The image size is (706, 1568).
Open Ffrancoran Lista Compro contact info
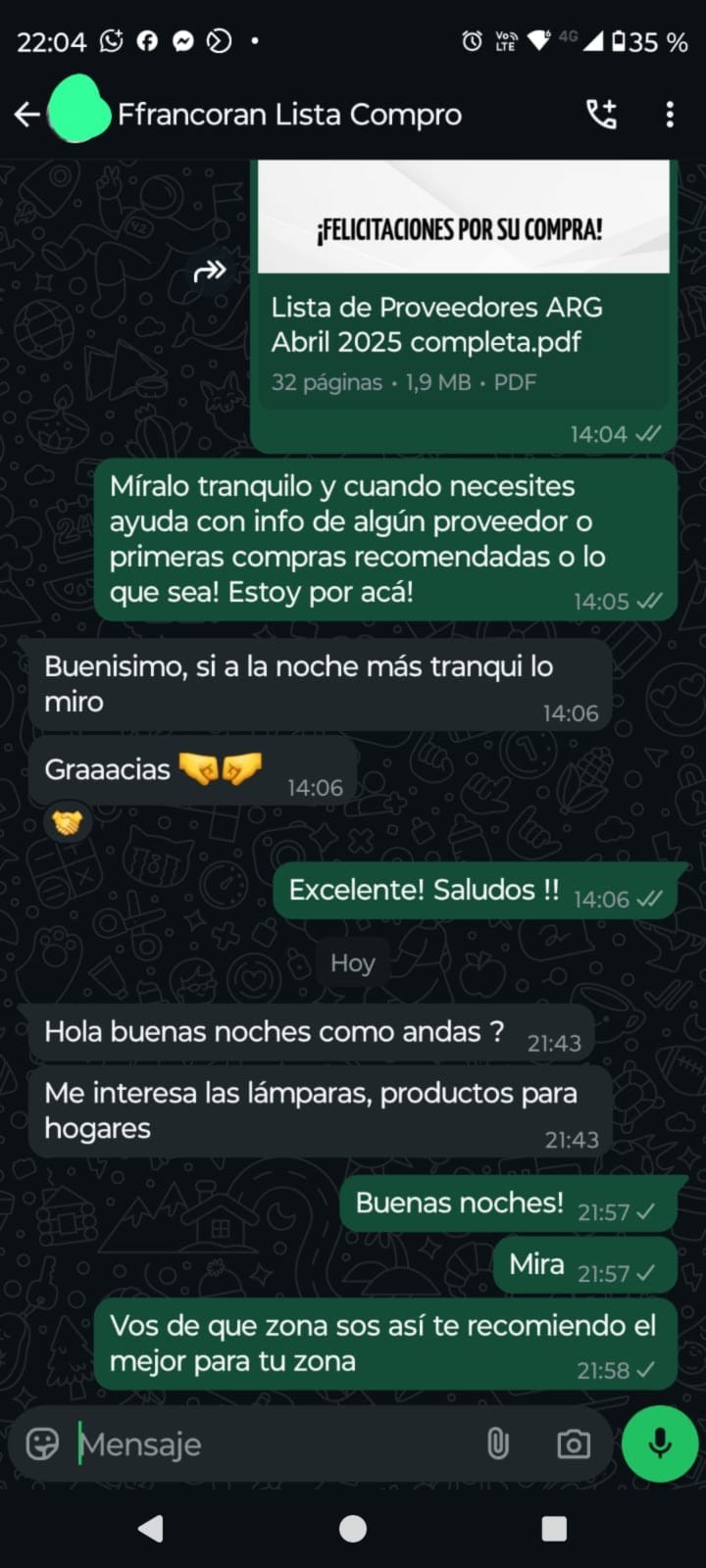point(289,115)
